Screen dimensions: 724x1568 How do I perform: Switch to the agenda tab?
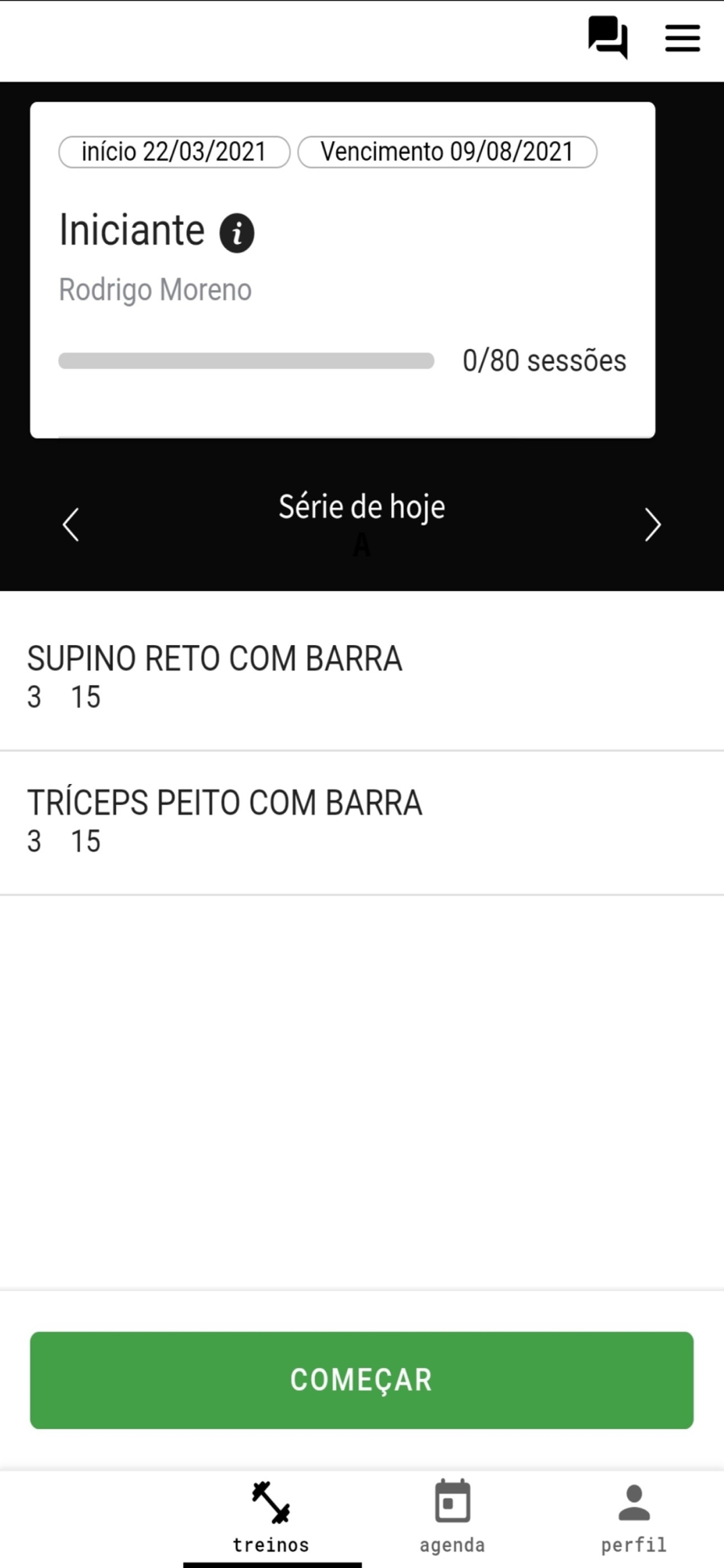pos(452,1518)
